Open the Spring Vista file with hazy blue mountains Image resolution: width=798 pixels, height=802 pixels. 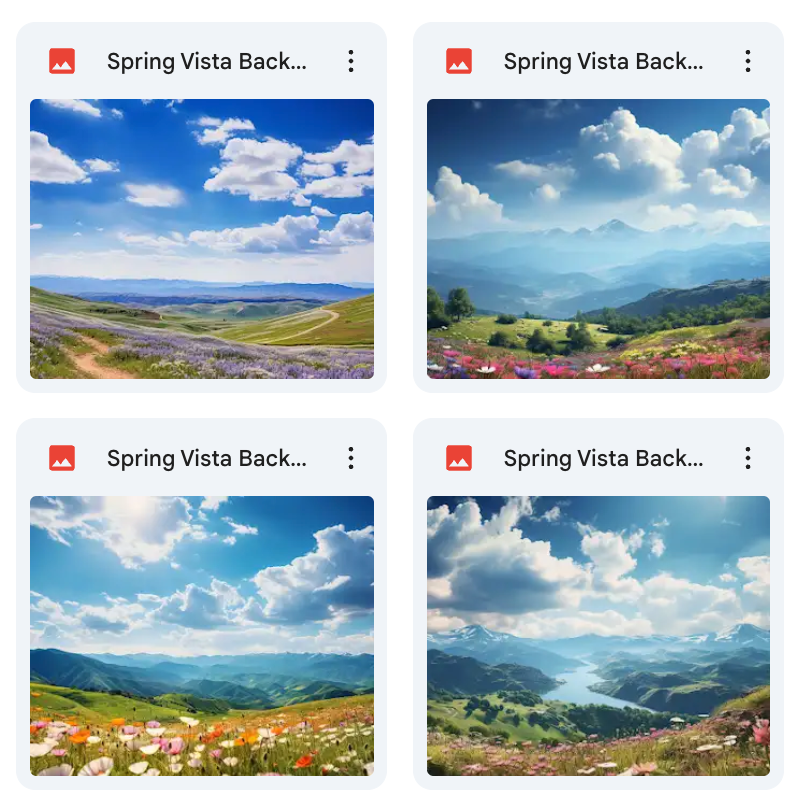598,238
